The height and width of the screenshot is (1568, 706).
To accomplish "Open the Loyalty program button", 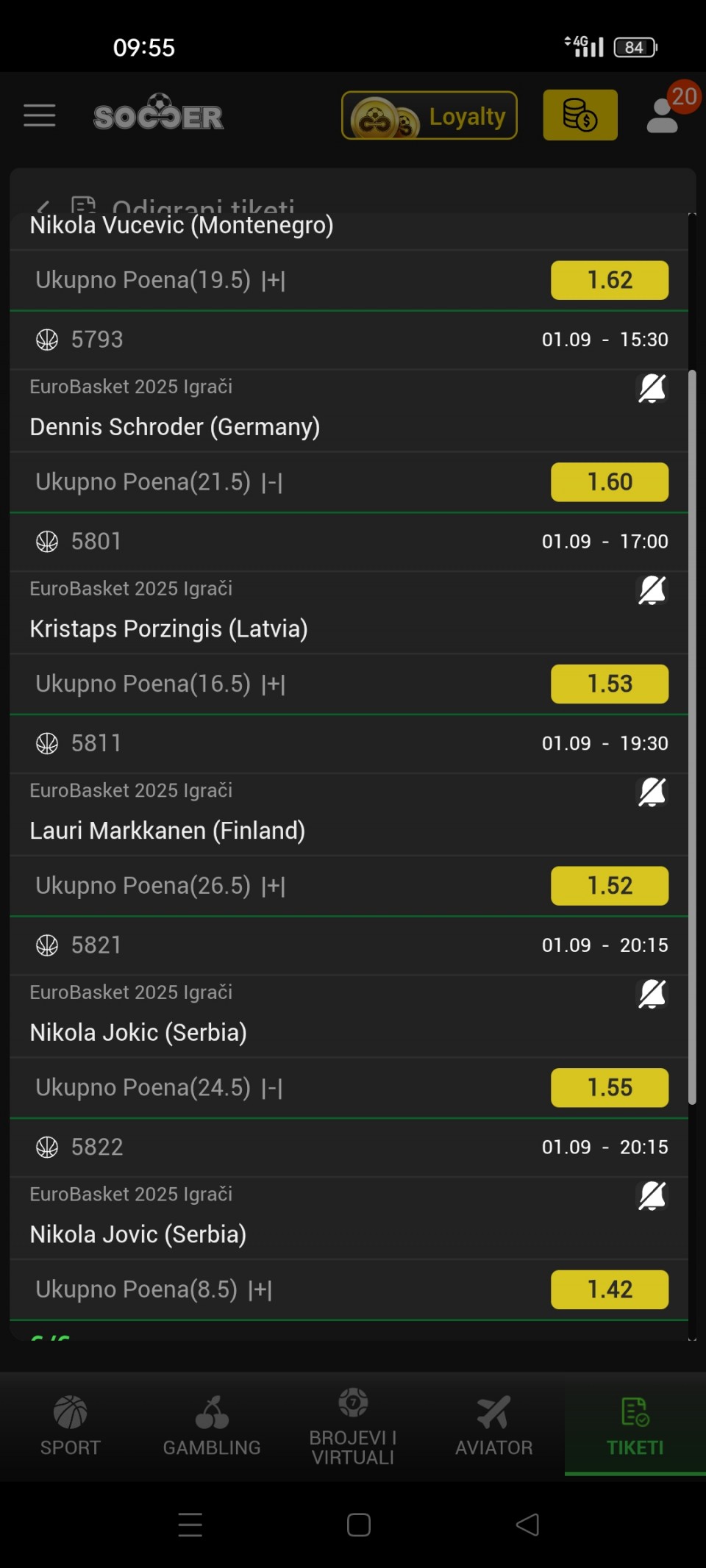I will tap(429, 115).
